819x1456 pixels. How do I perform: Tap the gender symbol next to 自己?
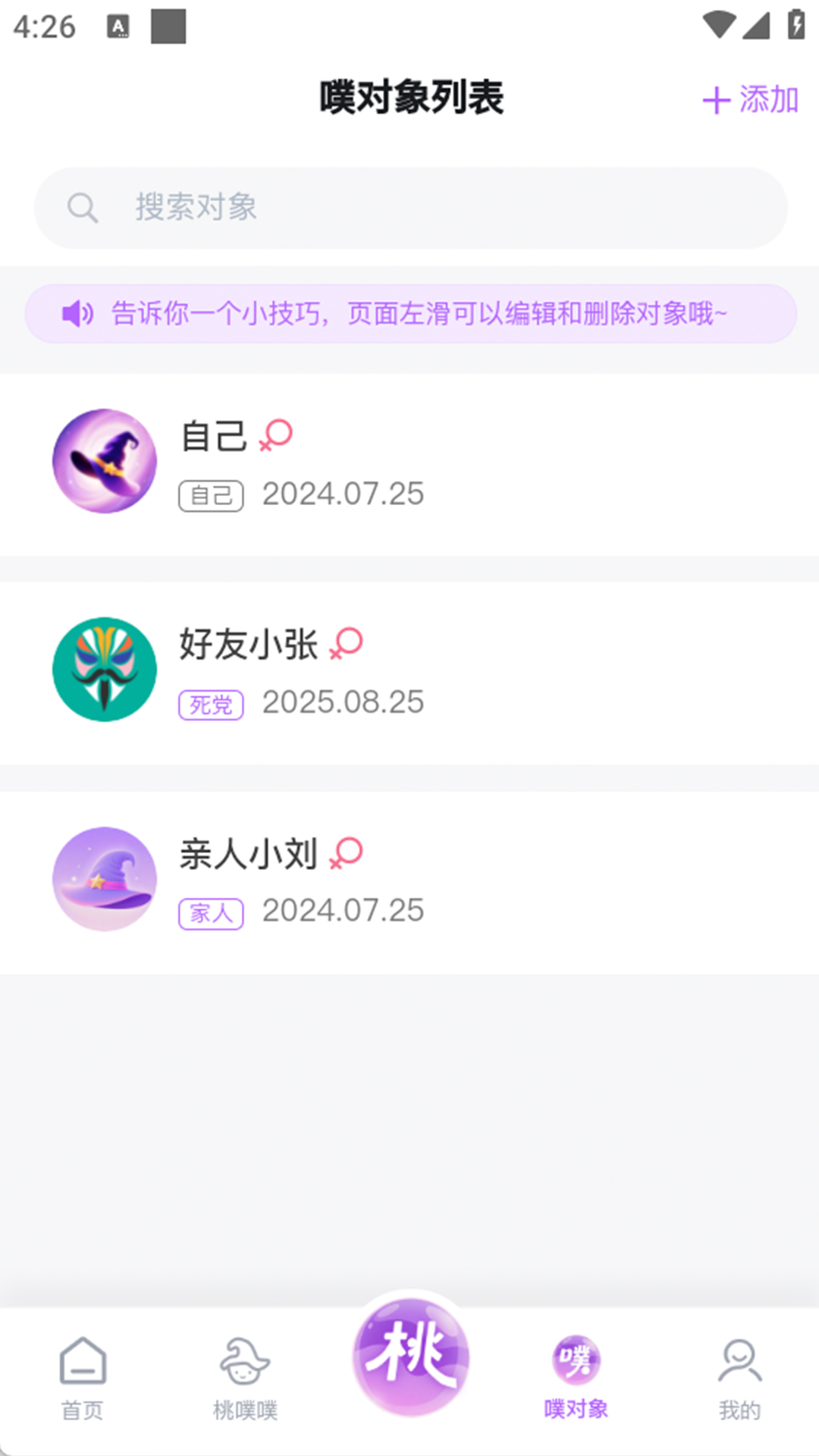[x=278, y=435]
